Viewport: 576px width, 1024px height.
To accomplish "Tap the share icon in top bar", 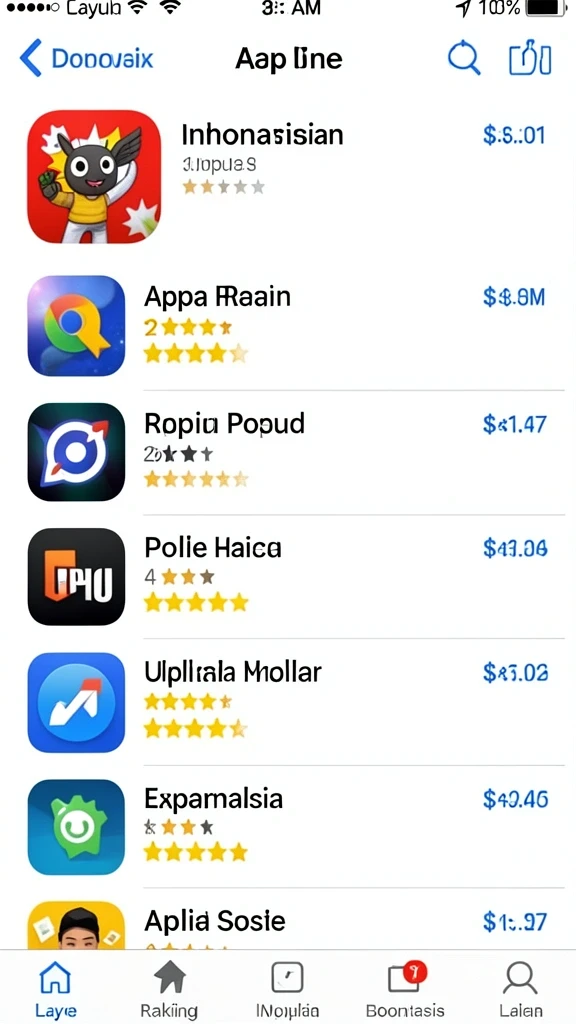I will click(x=530, y=59).
